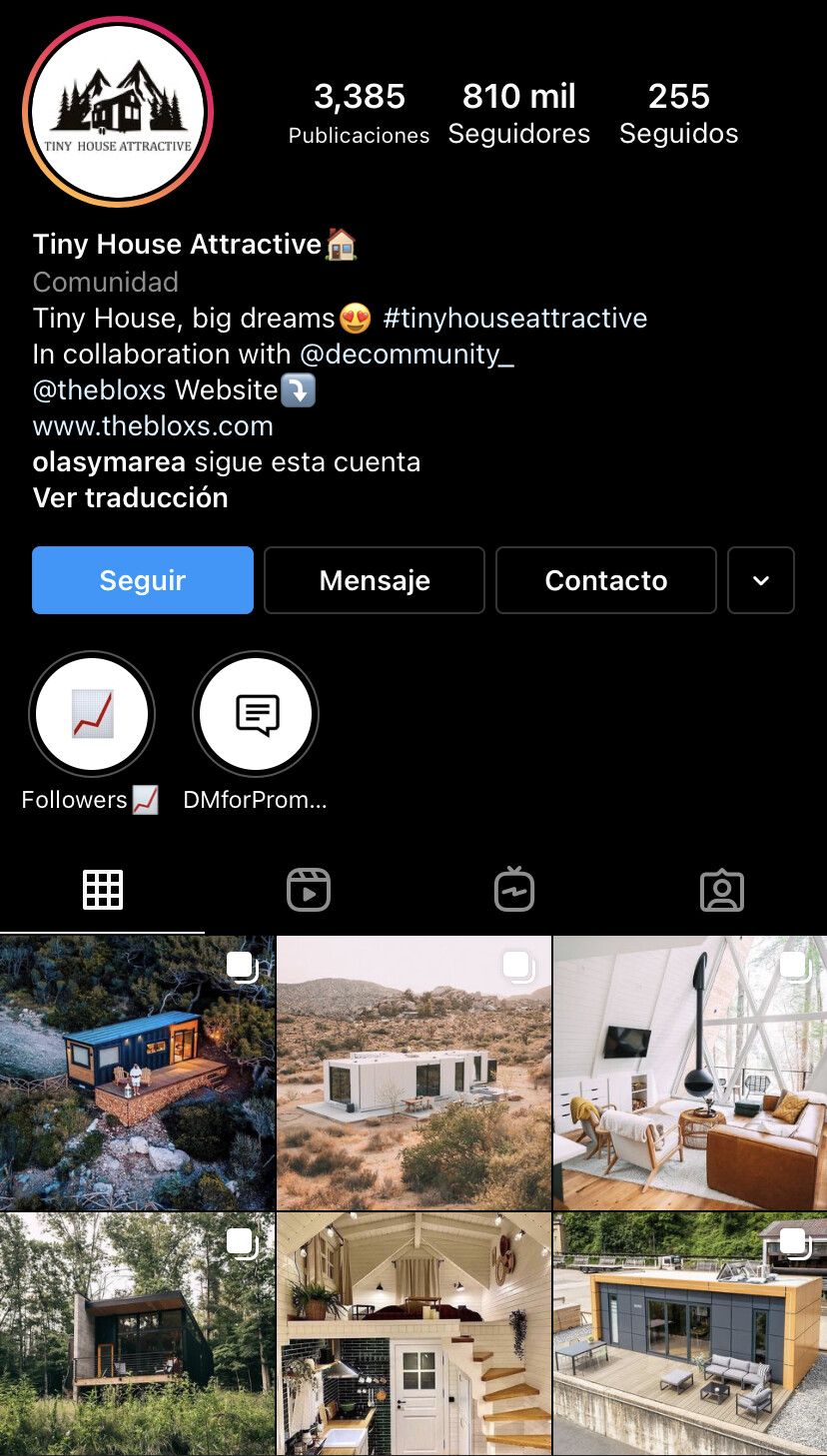Open the Contacto options
This screenshot has width=827, height=1456.
(x=605, y=580)
